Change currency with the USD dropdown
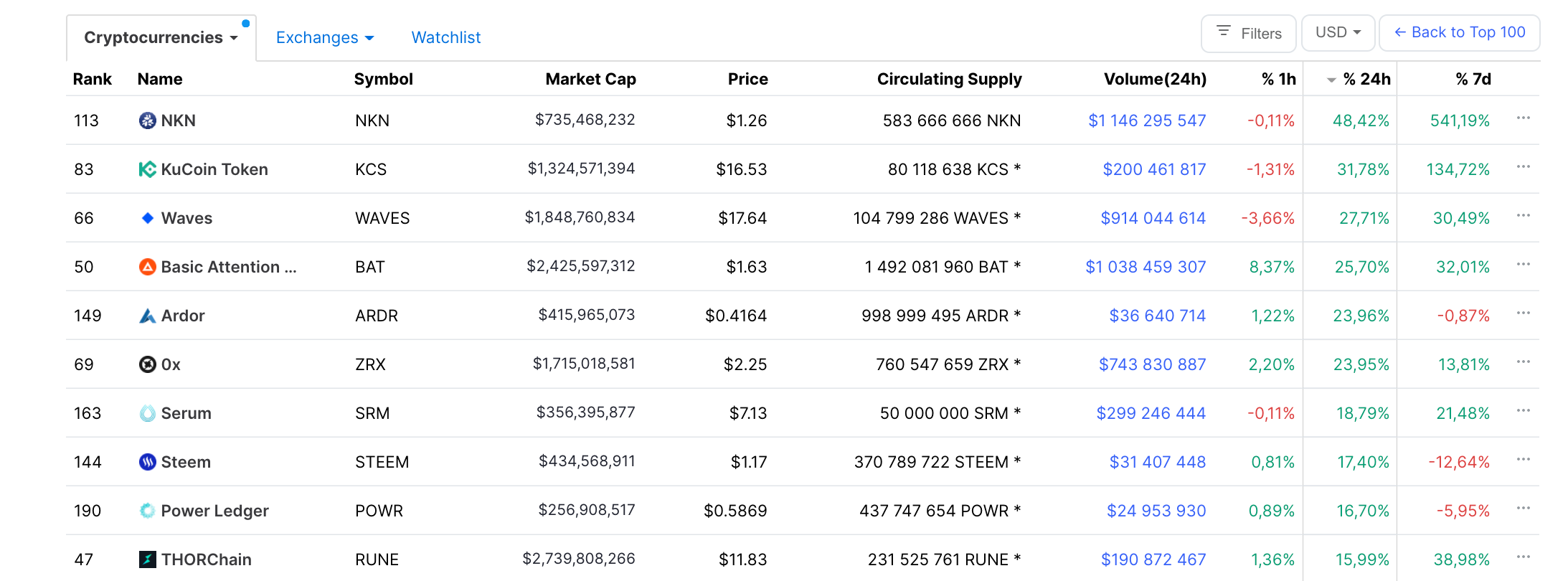The height and width of the screenshot is (581, 1568). coord(1338,33)
